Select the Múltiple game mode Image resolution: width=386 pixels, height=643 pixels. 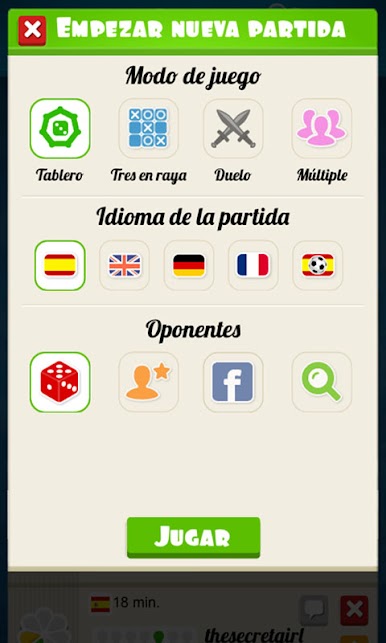(x=322, y=128)
